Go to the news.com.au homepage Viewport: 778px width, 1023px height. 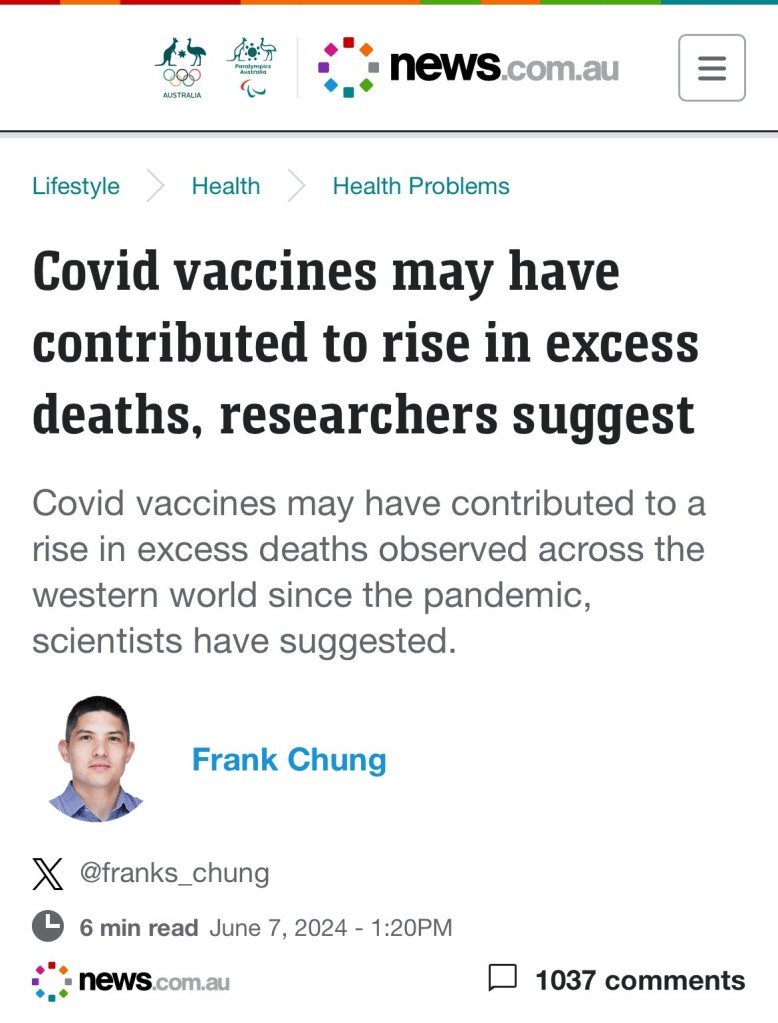(x=469, y=68)
